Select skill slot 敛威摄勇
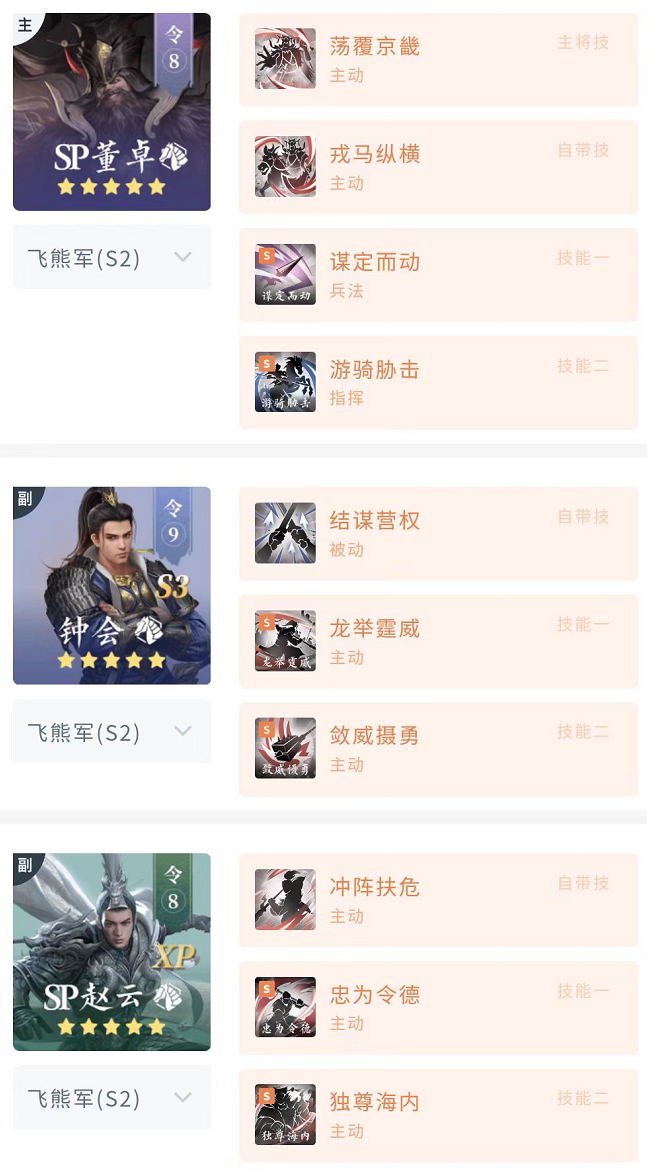647x1170 pixels. pyautogui.click(x=438, y=749)
